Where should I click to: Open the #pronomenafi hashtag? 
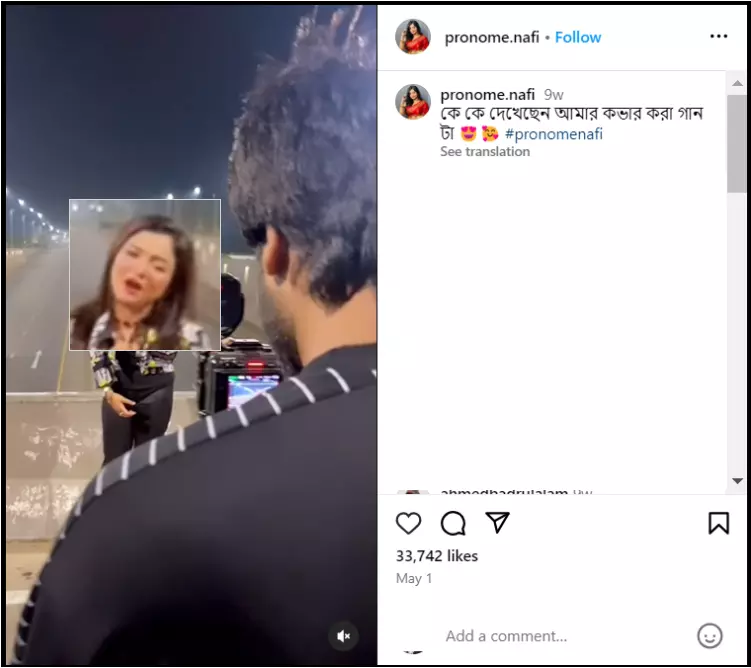[x=554, y=134]
